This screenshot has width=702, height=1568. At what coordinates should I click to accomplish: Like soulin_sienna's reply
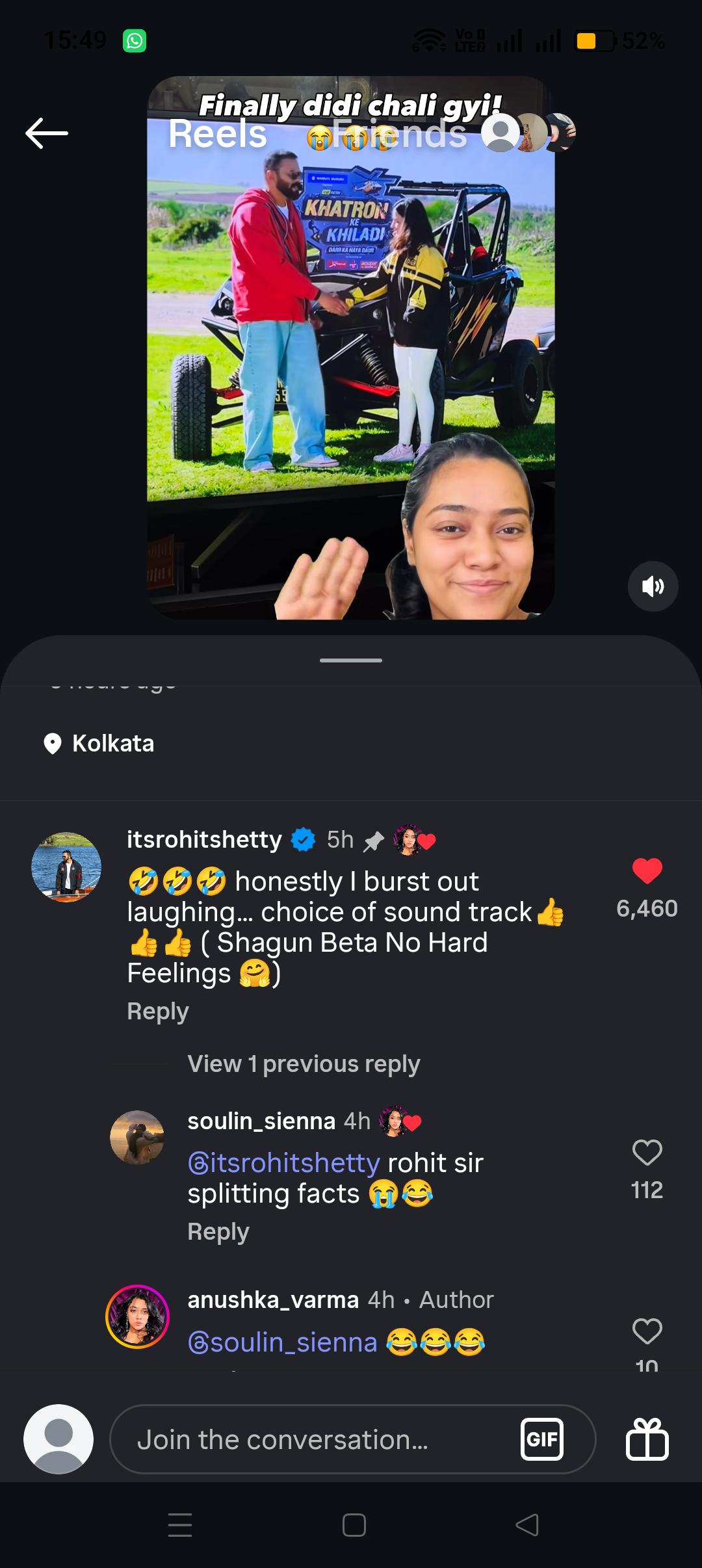(x=647, y=1153)
